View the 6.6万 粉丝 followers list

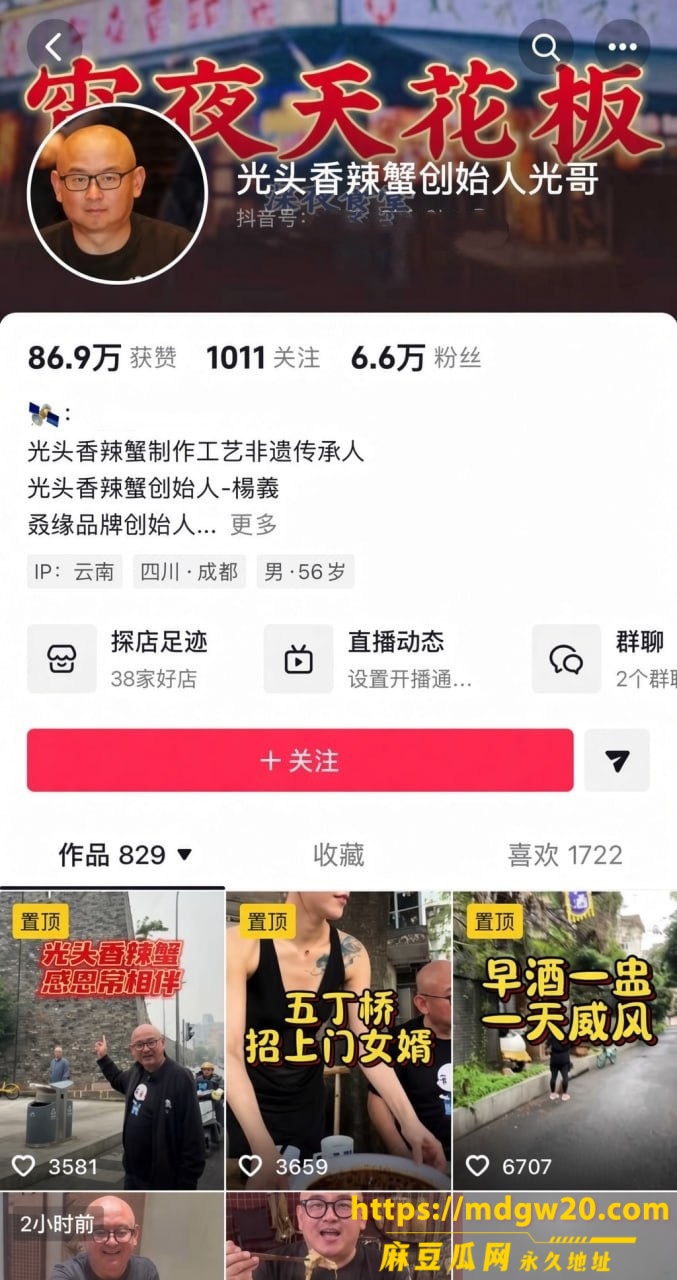point(416,358)
